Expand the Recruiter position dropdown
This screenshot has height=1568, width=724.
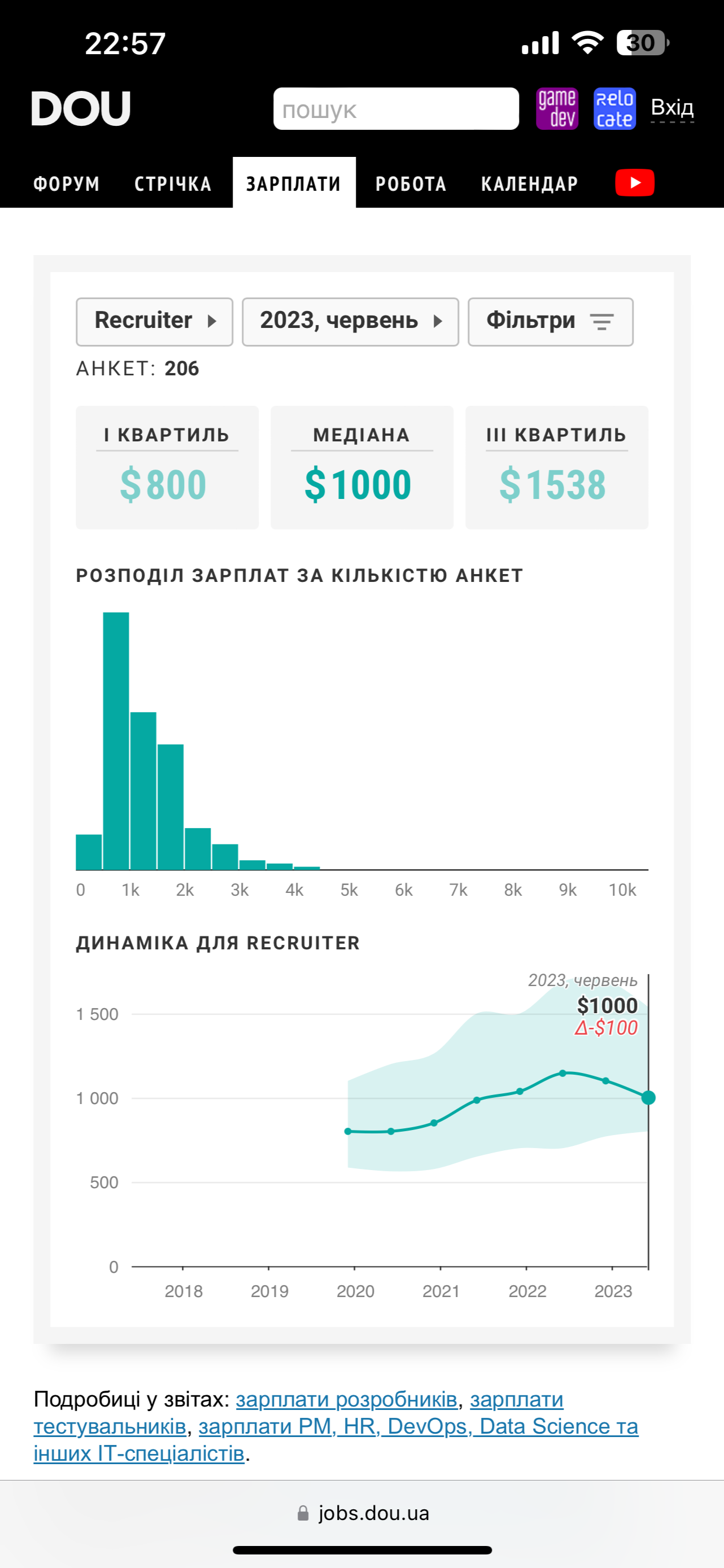click(x=155, y=321)
